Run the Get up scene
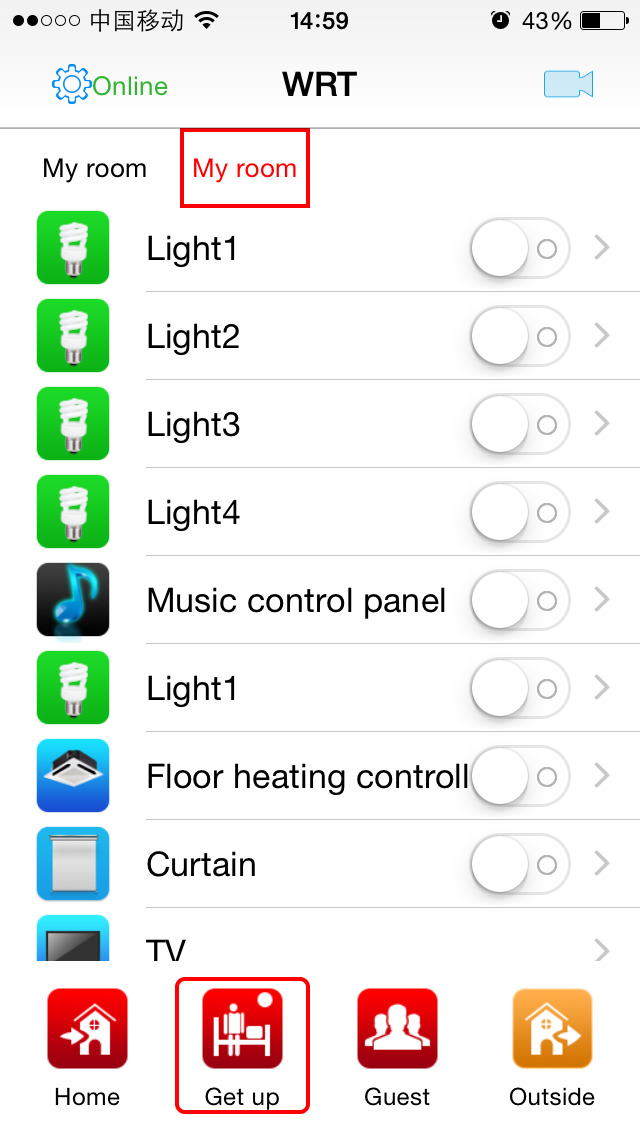 [x=242, y=1045]
